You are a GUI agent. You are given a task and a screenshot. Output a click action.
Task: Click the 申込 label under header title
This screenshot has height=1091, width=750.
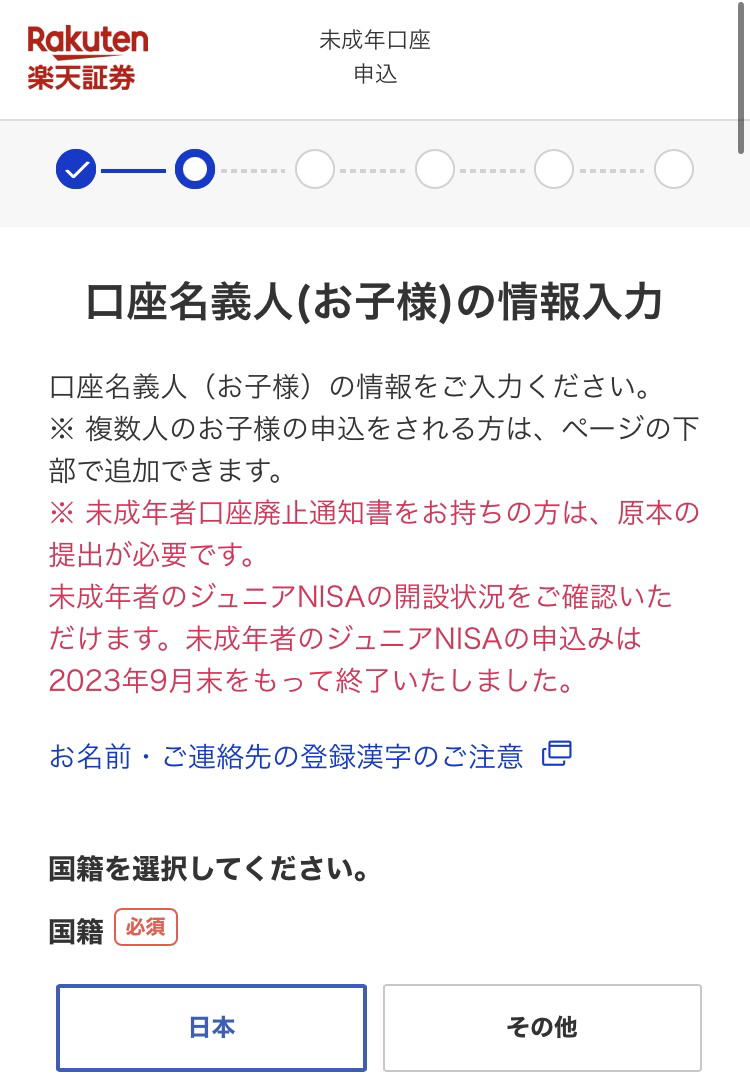(x=374, y=75)
